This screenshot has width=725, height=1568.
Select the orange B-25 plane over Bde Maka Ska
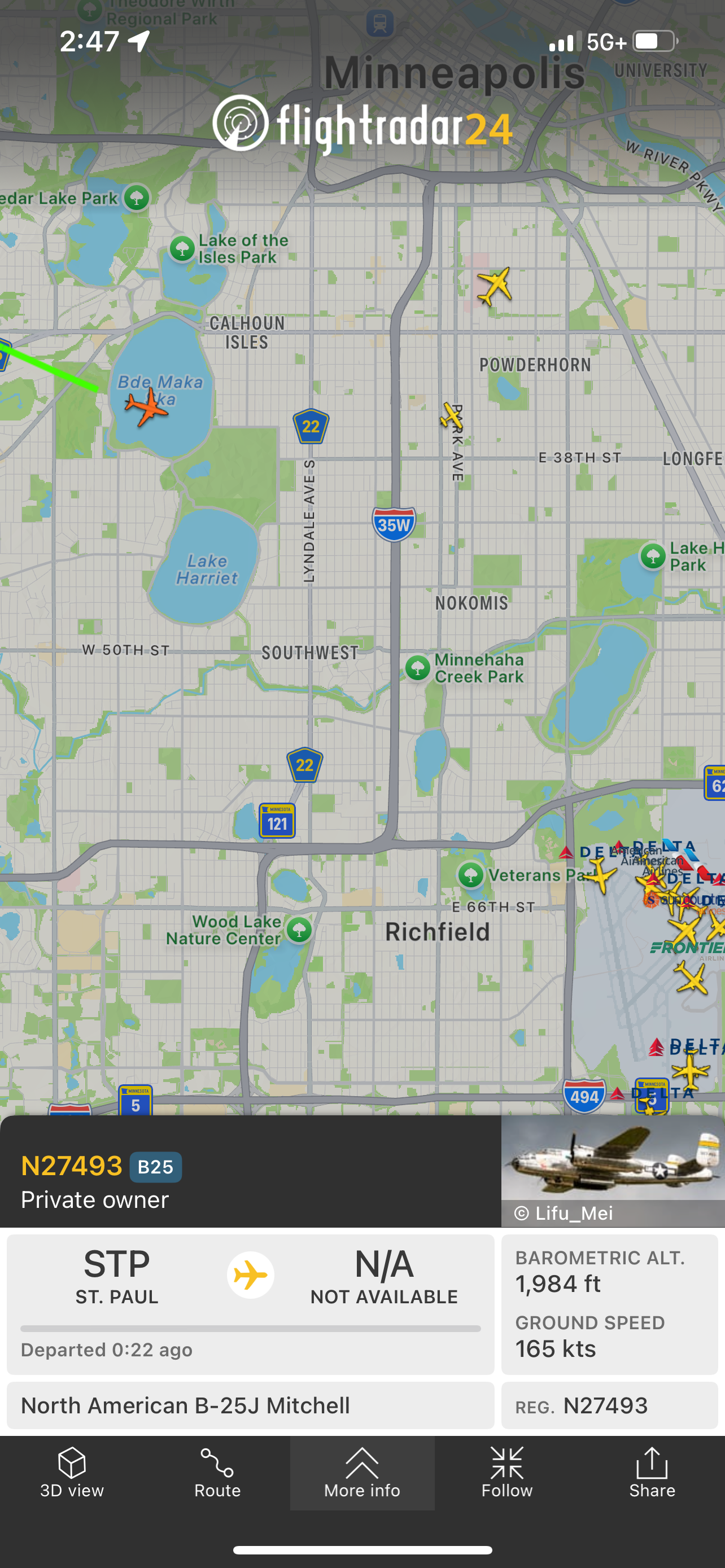click(147, 406)
